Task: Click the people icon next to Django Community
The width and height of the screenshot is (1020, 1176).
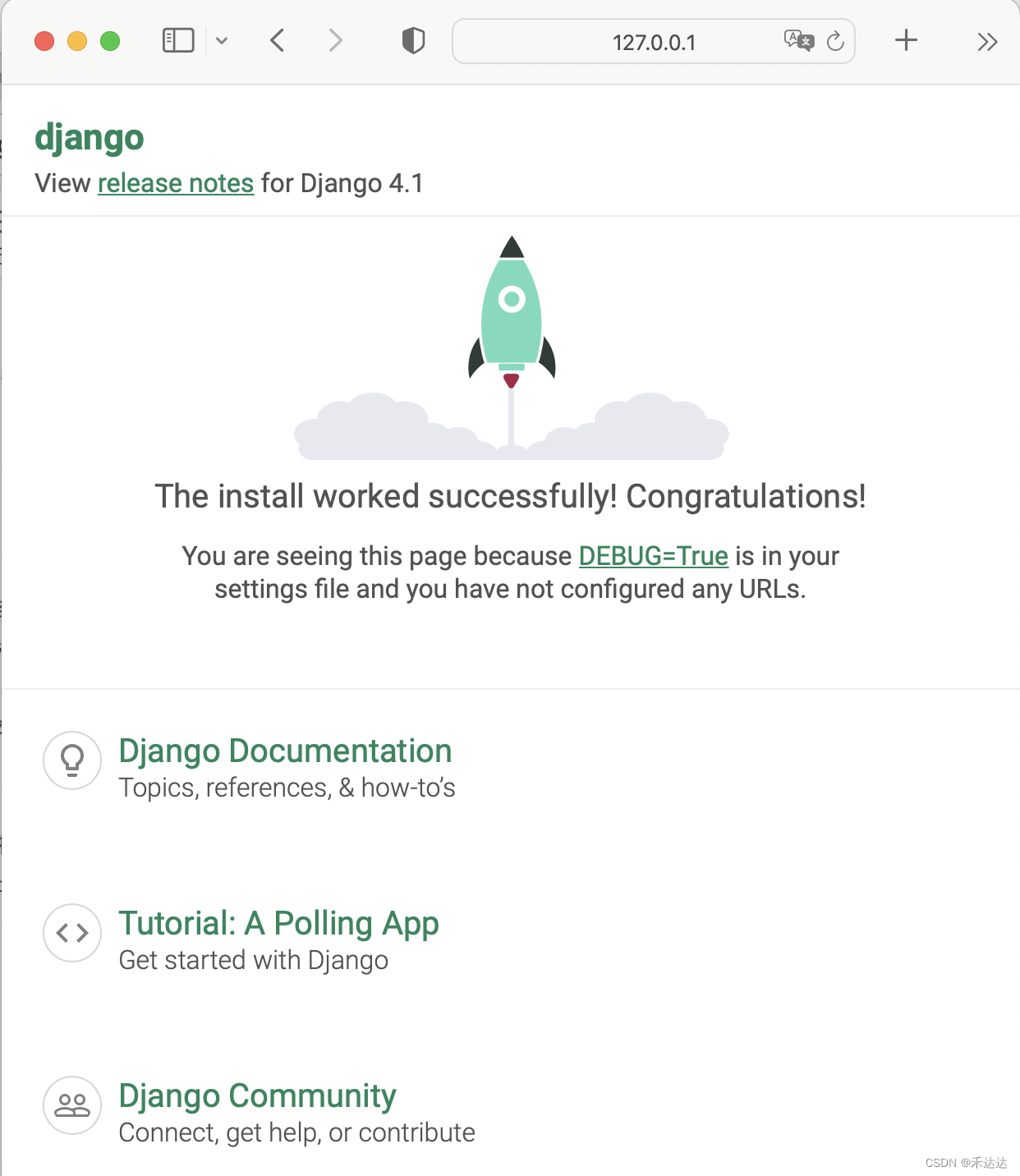Action: coord(71,1105)
